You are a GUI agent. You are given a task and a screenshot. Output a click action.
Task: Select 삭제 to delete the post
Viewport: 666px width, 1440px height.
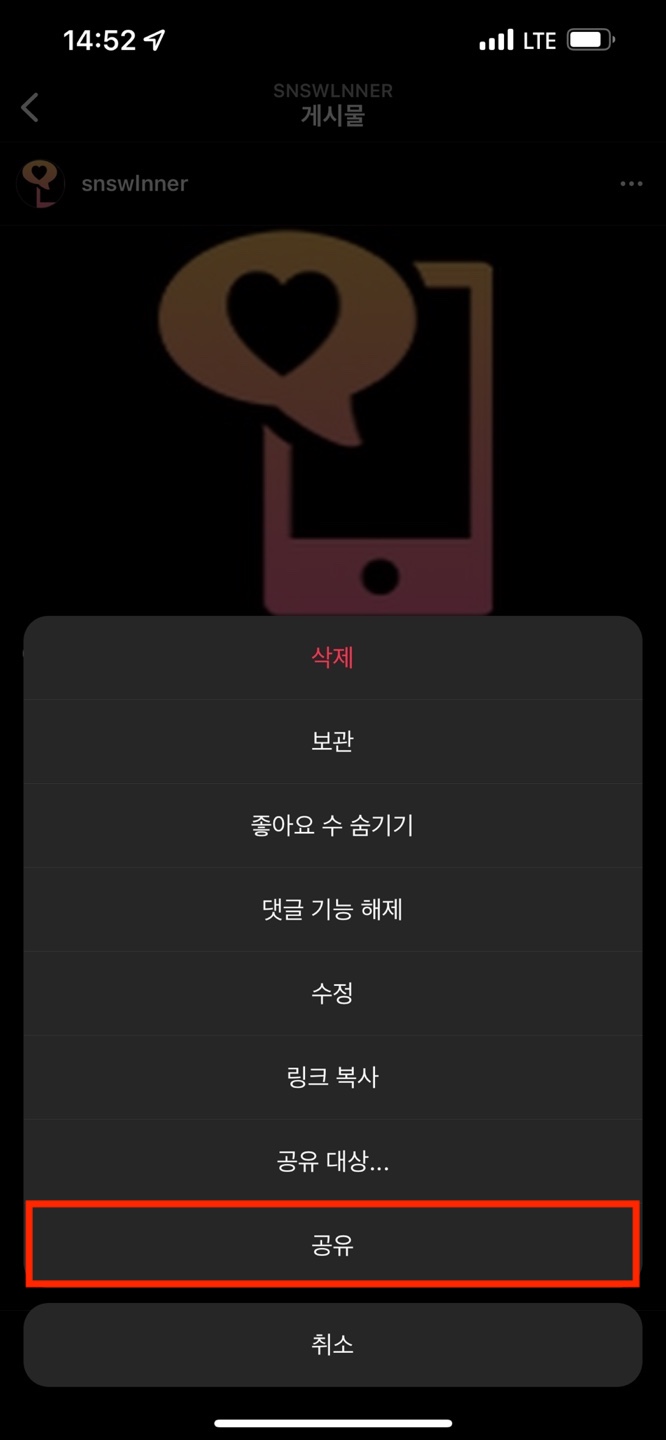coord(332,658)
